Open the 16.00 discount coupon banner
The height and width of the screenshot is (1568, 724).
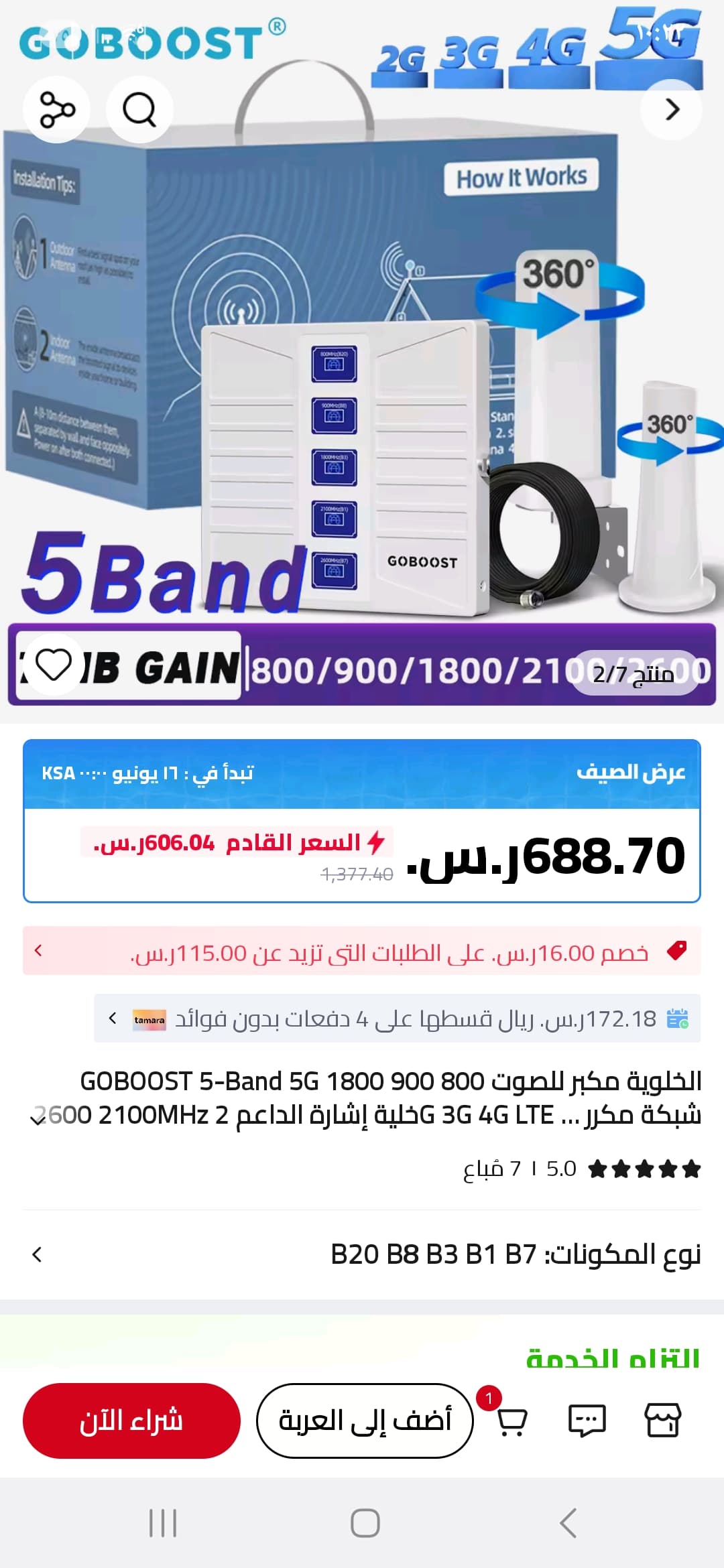point(362,951)
